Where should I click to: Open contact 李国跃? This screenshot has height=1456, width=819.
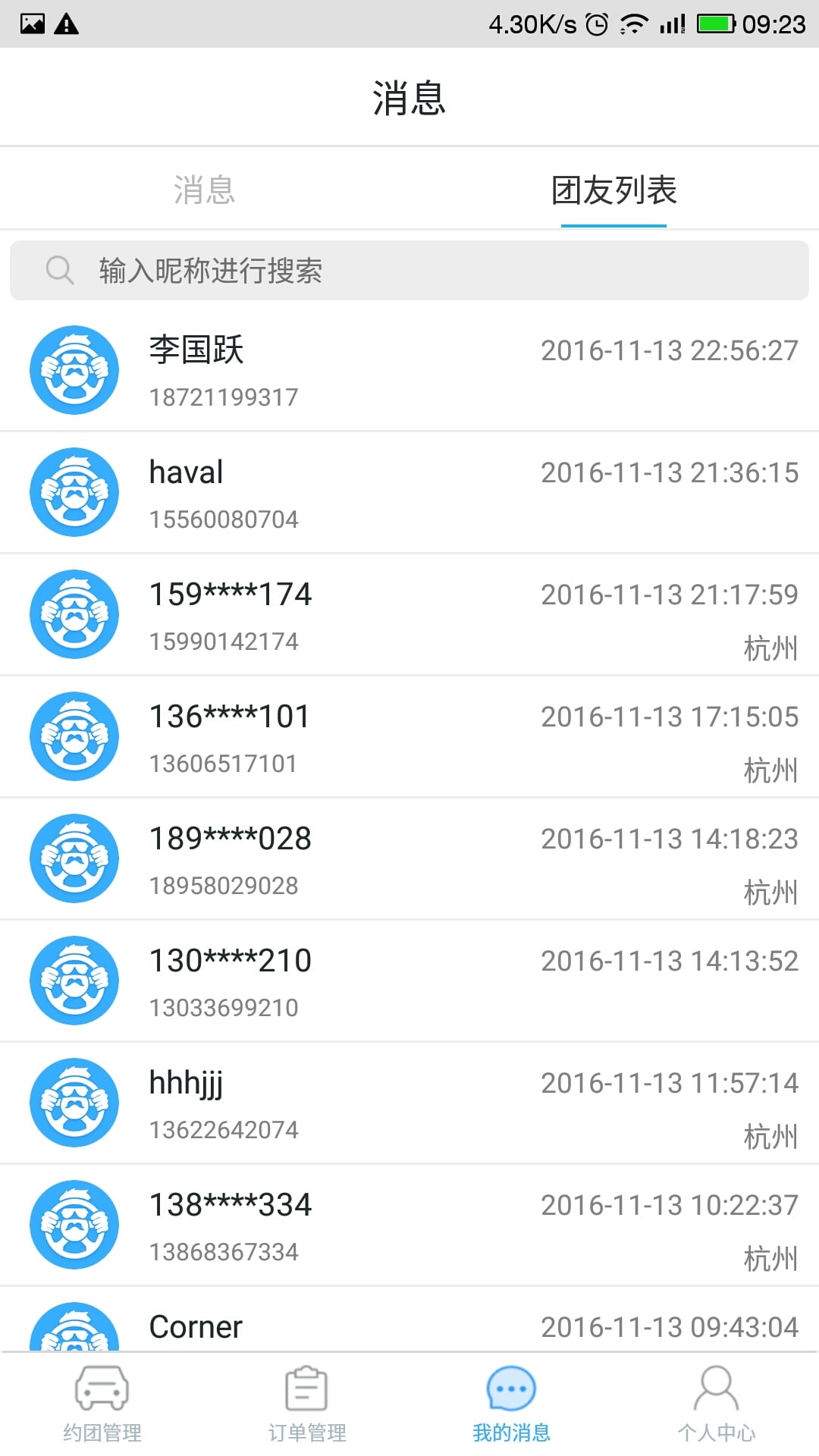(x=409, y=370)
